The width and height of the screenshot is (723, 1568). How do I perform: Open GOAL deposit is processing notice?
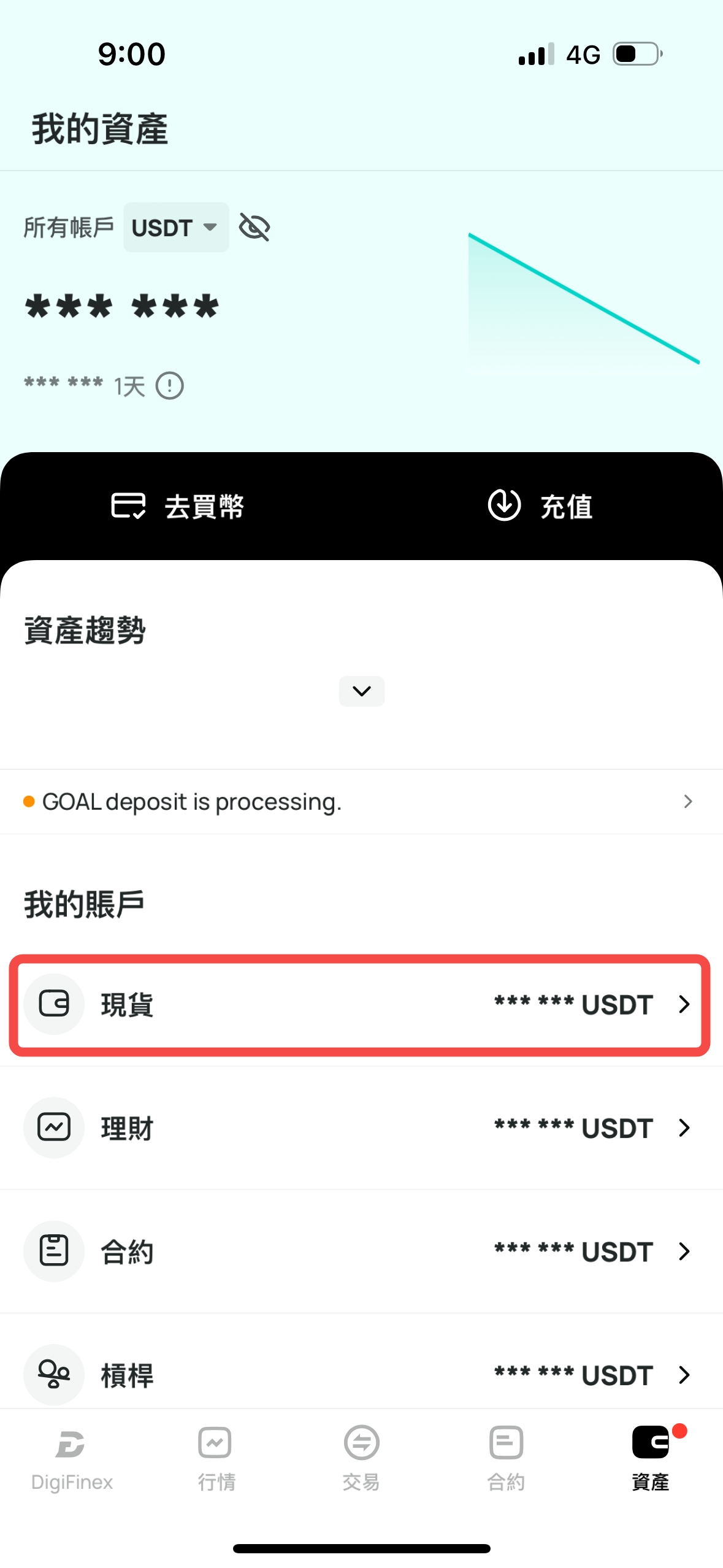point(362,802)
